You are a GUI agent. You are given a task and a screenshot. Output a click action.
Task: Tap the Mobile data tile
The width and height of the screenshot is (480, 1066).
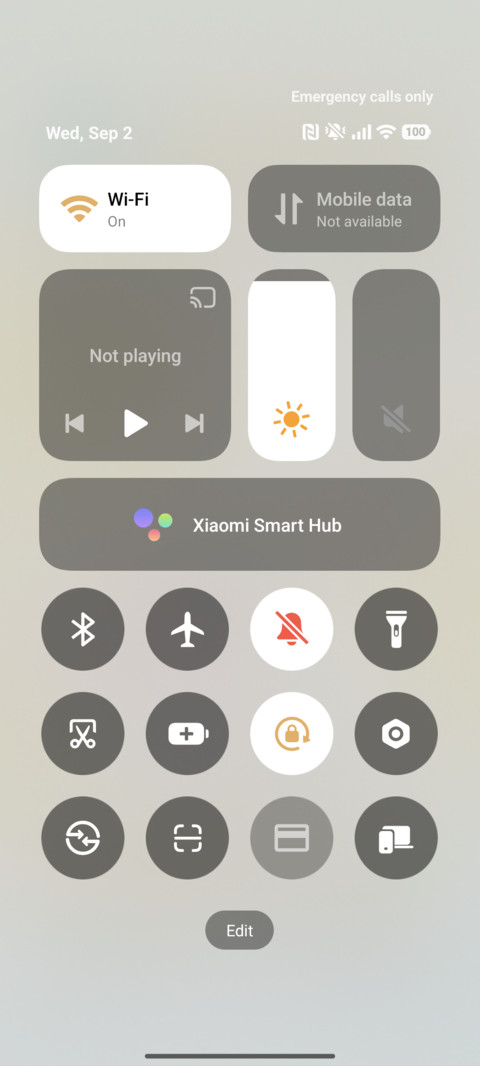[x=344, y=209]
